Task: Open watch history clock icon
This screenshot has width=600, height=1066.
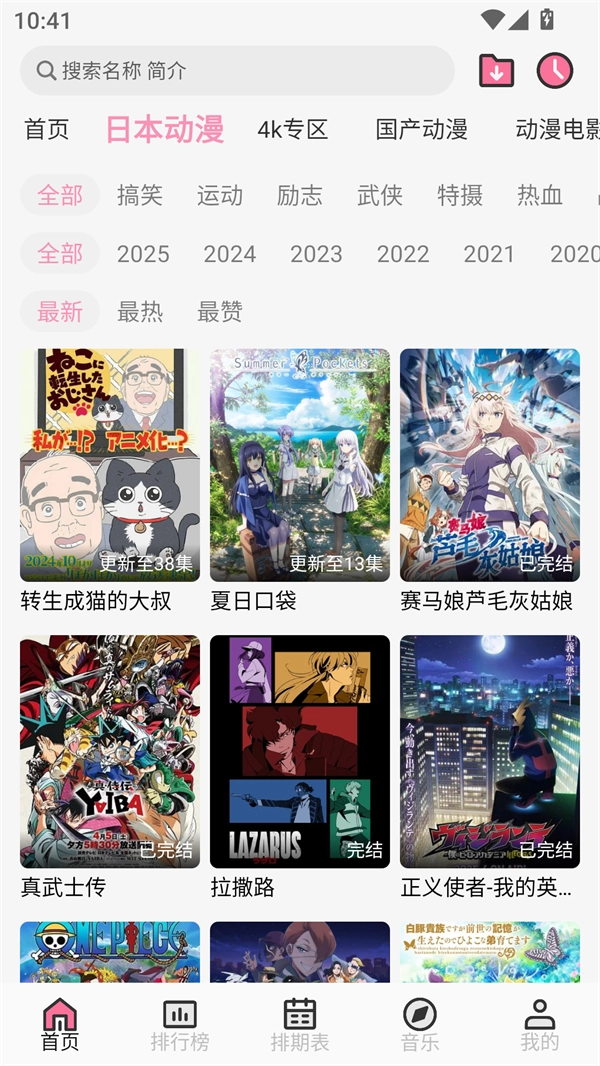Action: (554, 70)
